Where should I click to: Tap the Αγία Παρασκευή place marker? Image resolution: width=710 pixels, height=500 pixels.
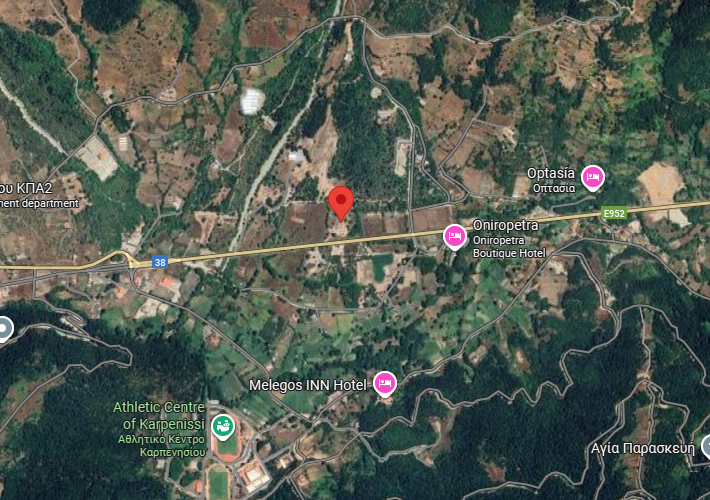coord(706,447)
